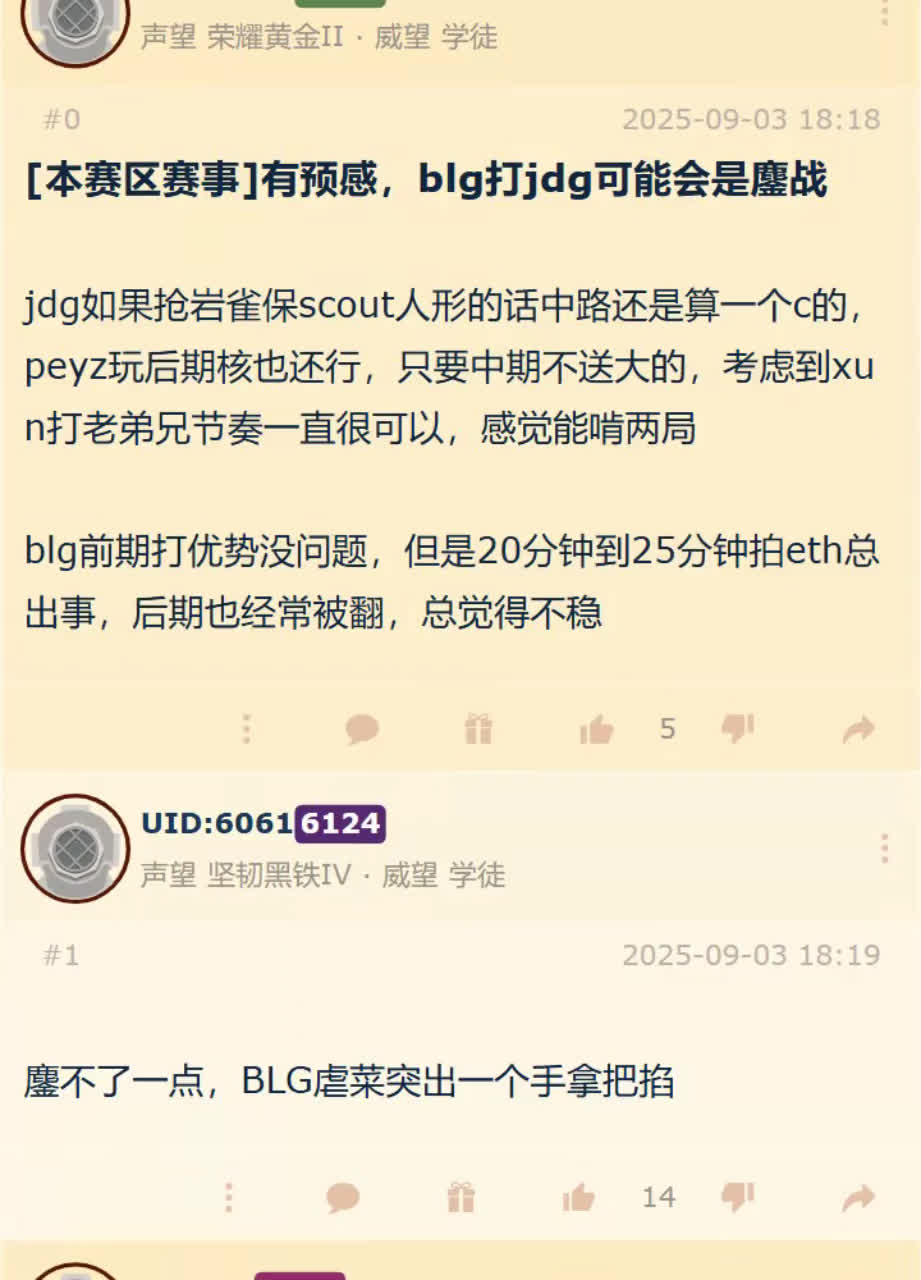Select the gift icon below post #1

click(x=461, y=1196)
